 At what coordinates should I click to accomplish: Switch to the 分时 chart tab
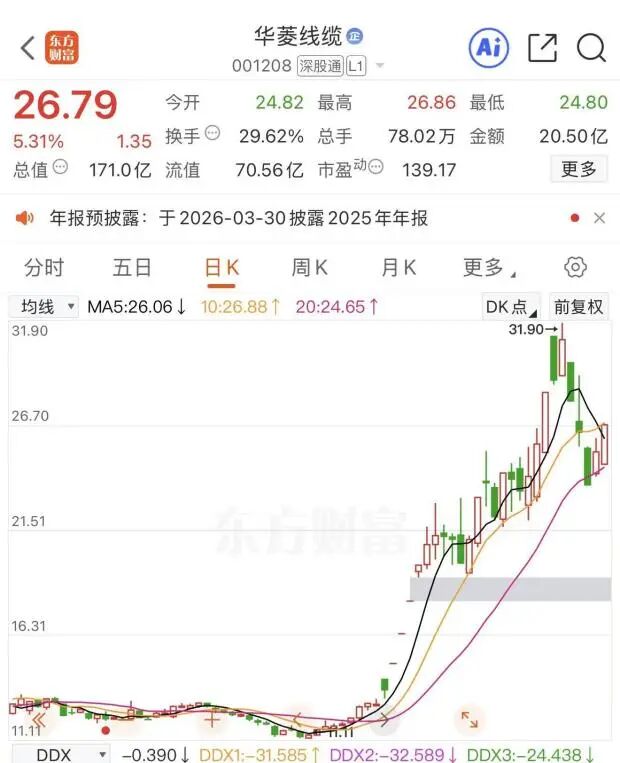(44, 267)
